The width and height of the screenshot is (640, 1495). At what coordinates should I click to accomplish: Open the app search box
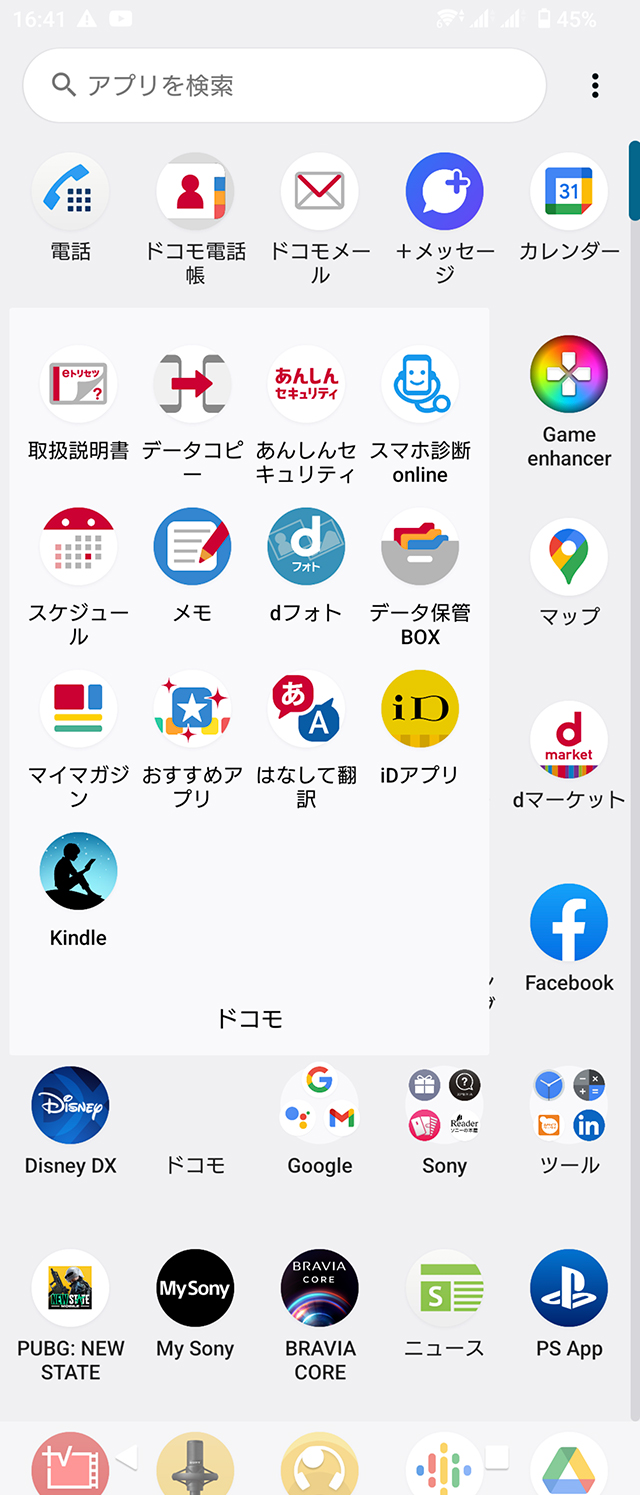tap(284, 85)
